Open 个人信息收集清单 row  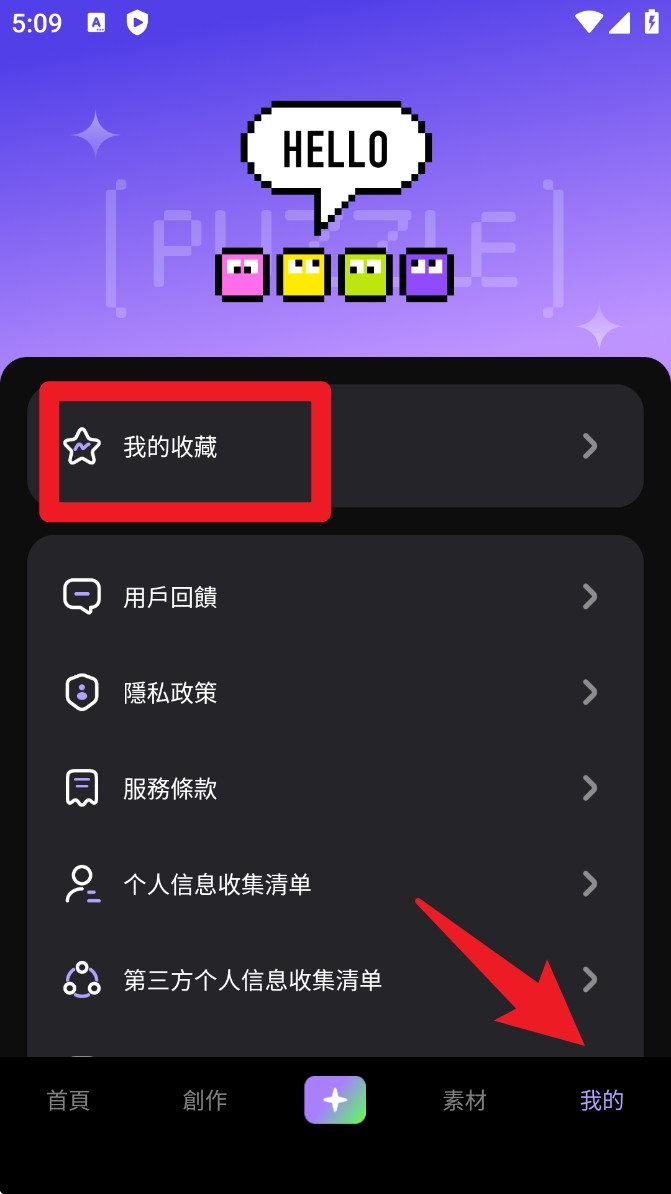(335, 885)
